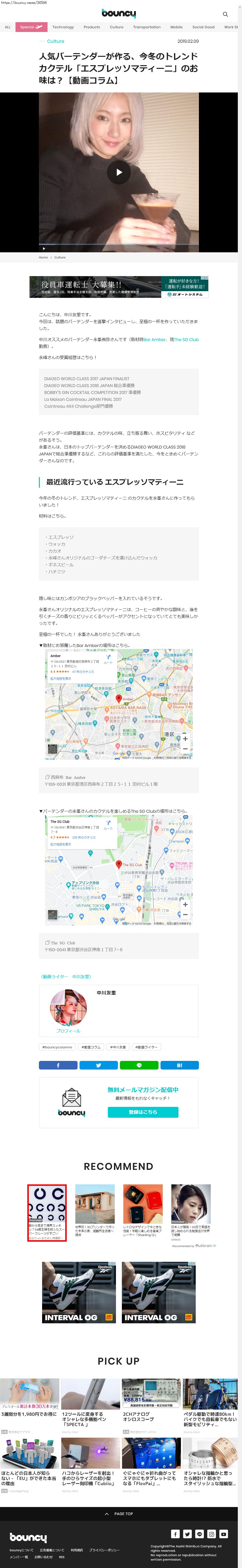This screenshot has height=1568, width=242.
Task: Switch to the Special tab
Action: (31, 27)
